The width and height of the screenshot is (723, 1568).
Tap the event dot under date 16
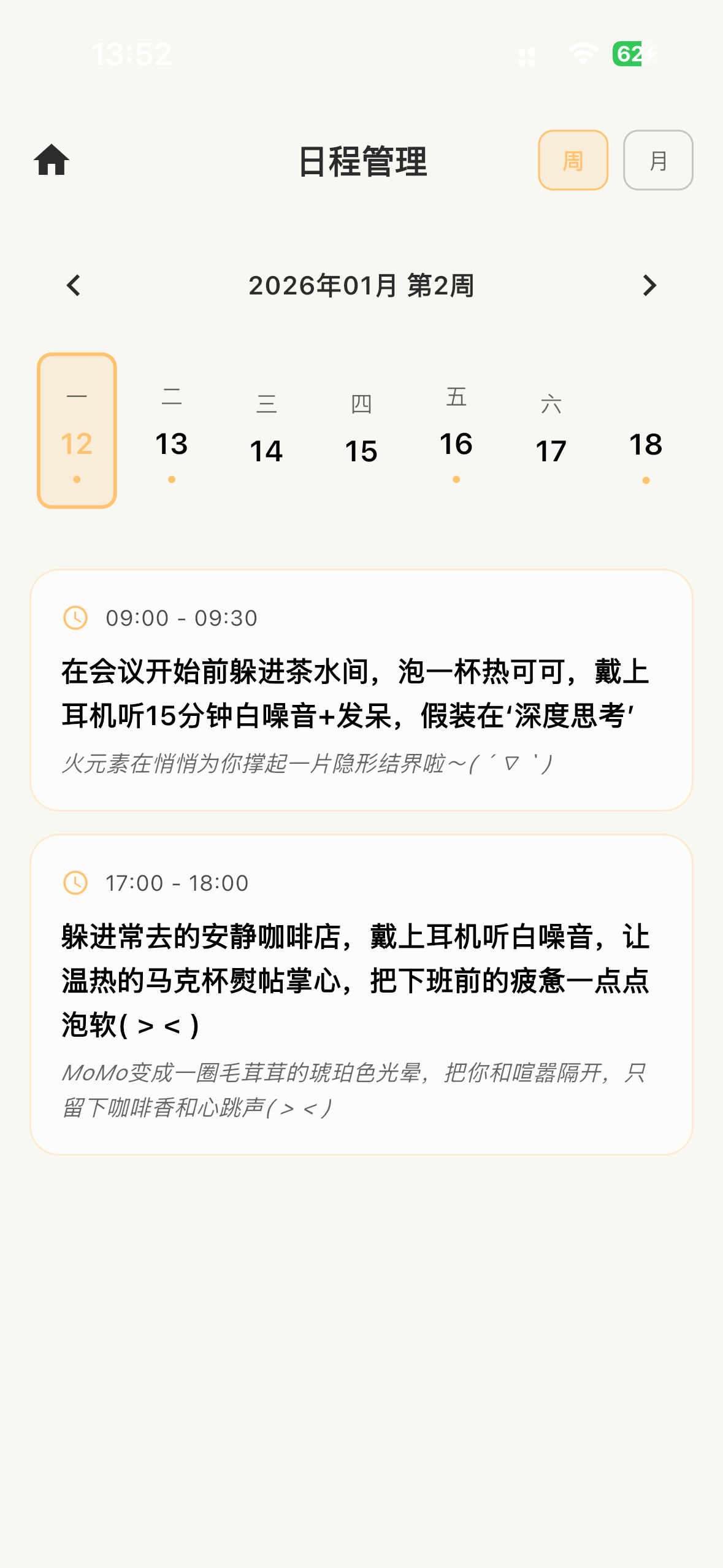(x=456, y=480)
